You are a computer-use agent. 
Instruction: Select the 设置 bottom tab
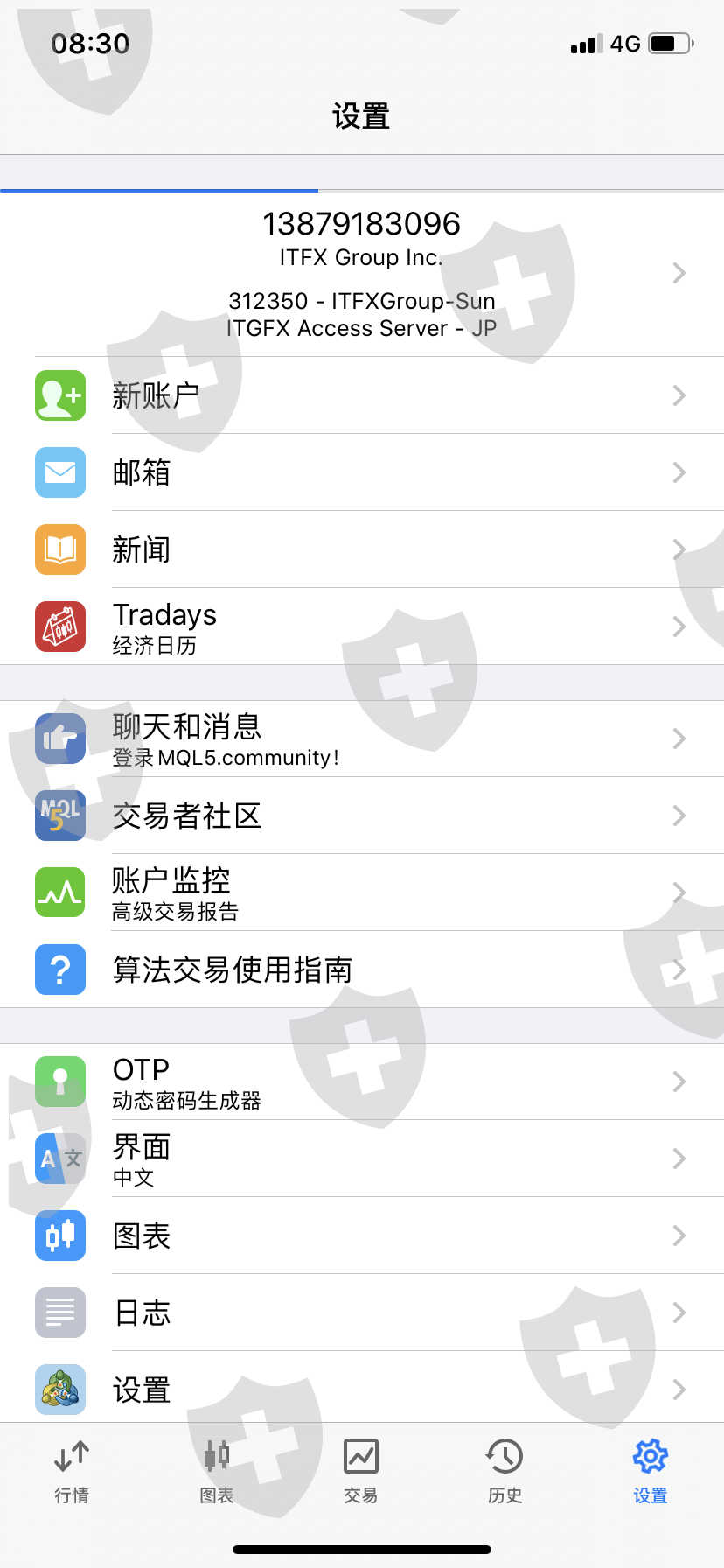(651, 1472)
